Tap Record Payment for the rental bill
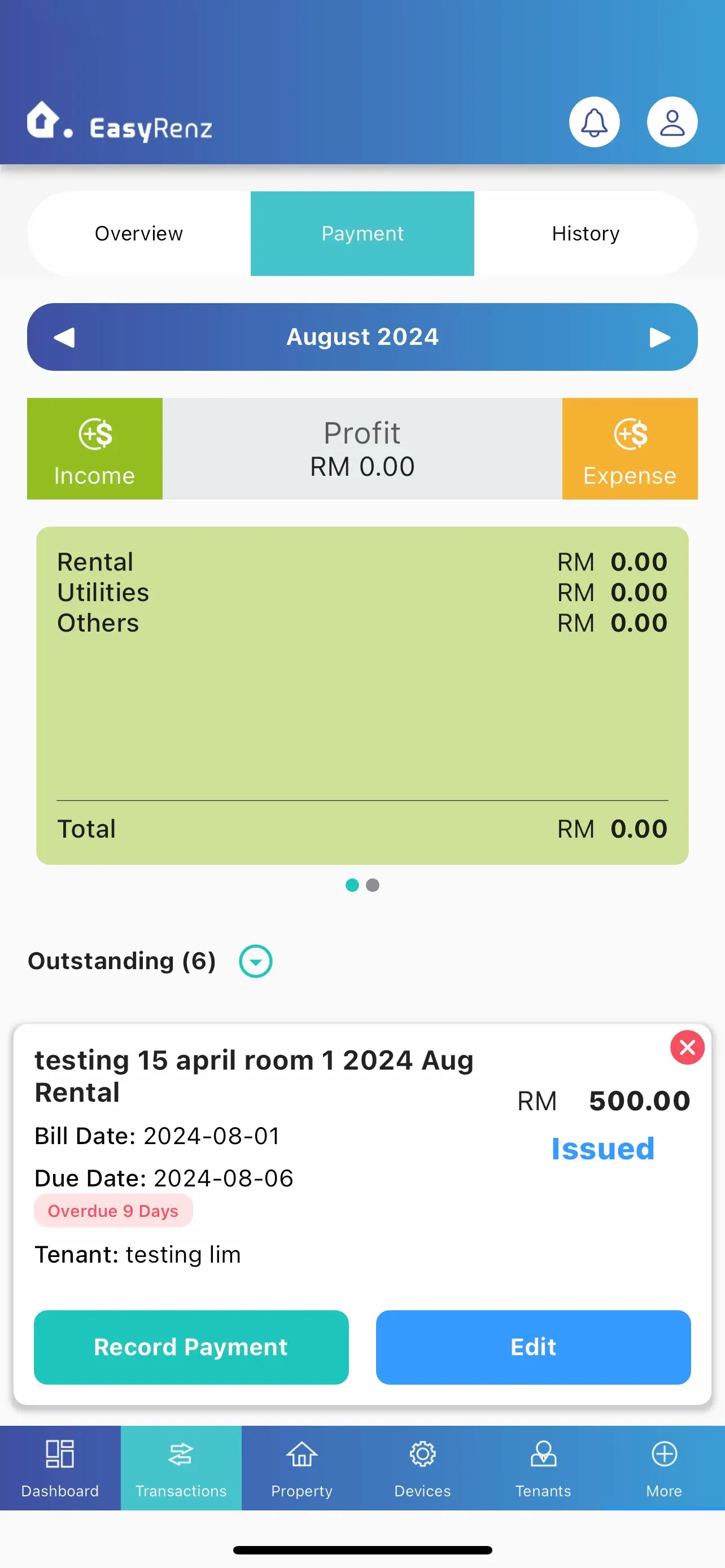725x1568 pixels. (x=191, y=1347)
